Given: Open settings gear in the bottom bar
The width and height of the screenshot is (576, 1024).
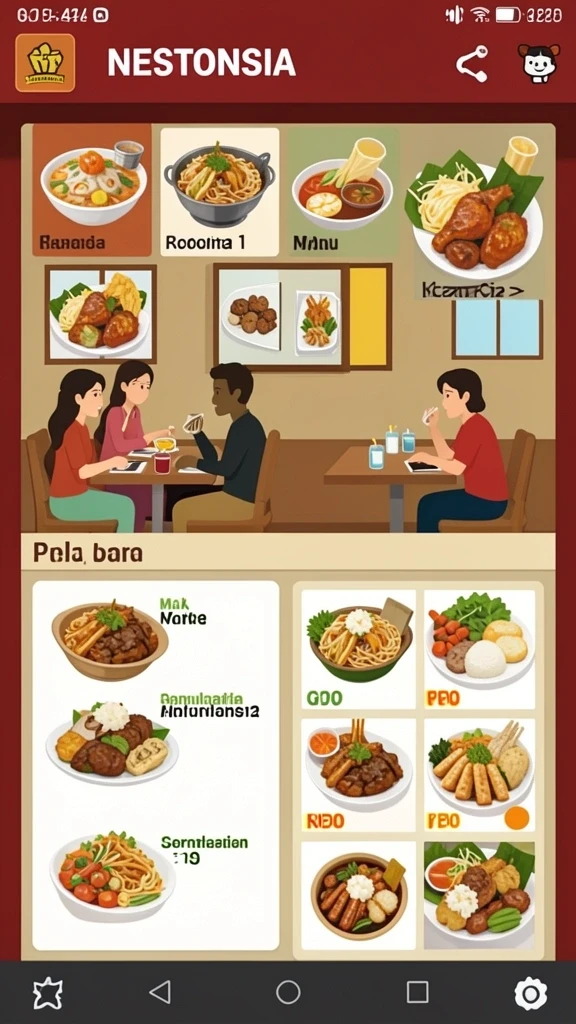Looking at the screenshot, I should pos(531,994).
